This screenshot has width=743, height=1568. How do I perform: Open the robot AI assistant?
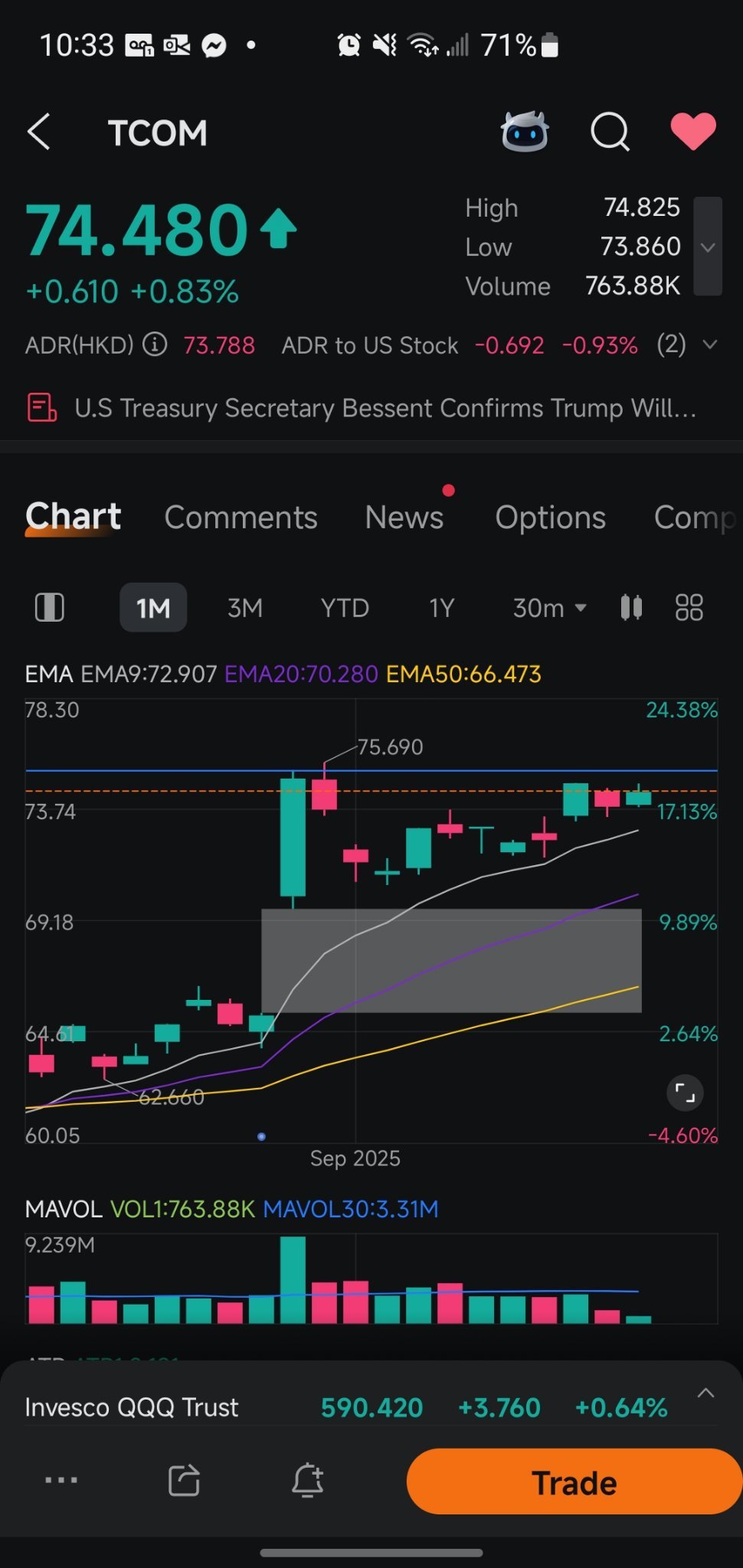[525, 132]
